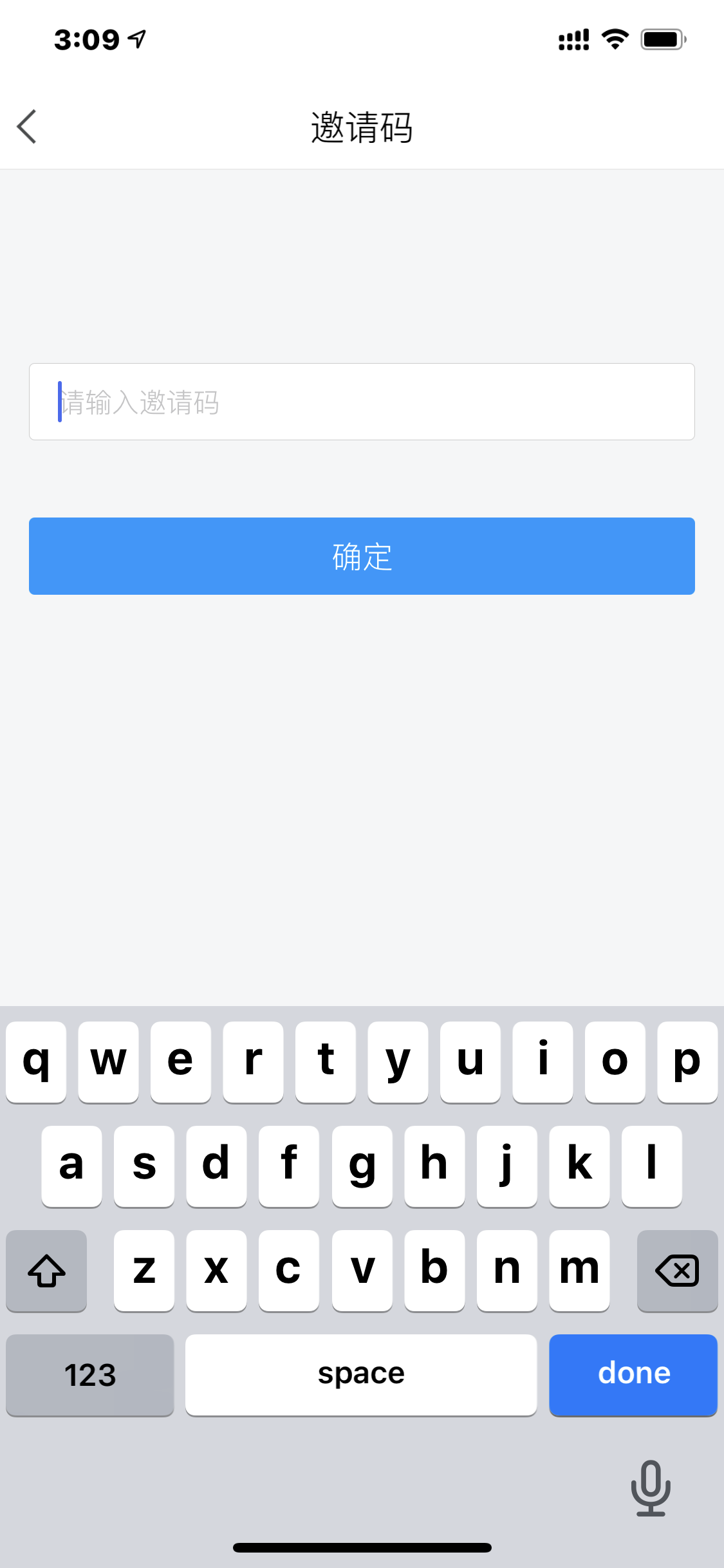Start dictation with the microphone icon
Screen dimensions: 724x1568
point(651,1488)
